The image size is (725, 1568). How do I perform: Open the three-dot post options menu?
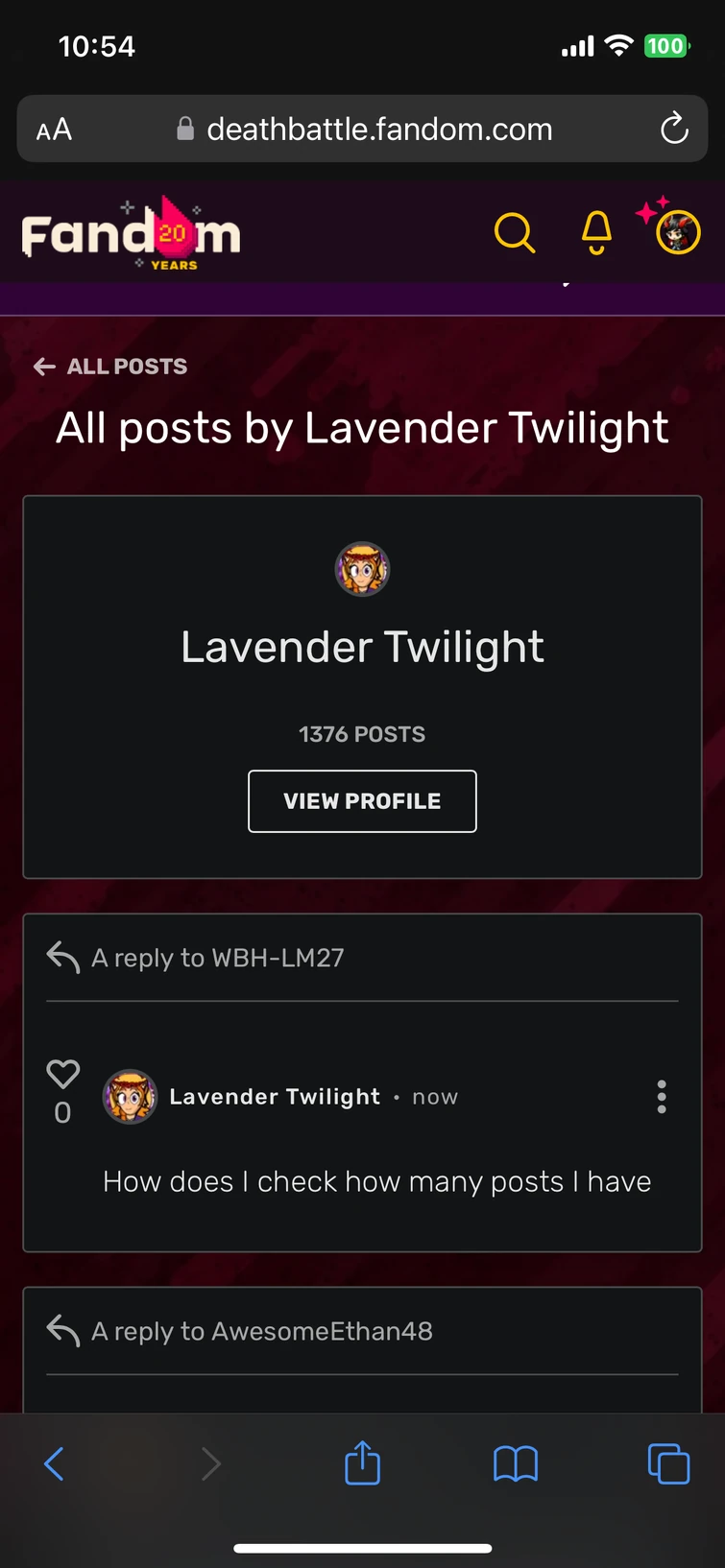click(x=662, y=1096)
